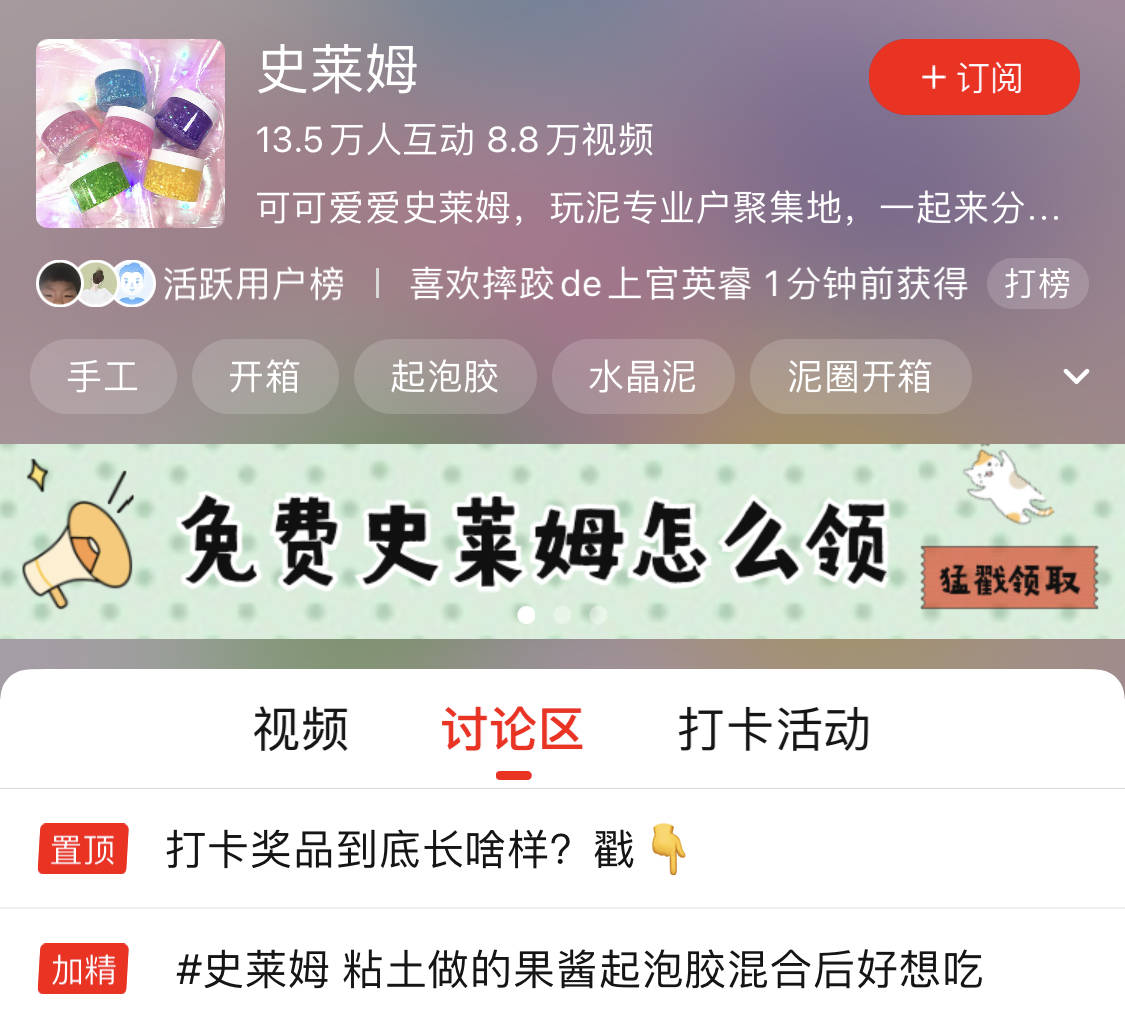Filter by the 起泡胶 chip
The width and height of the screenshot is (1125, 1022).
444,377
